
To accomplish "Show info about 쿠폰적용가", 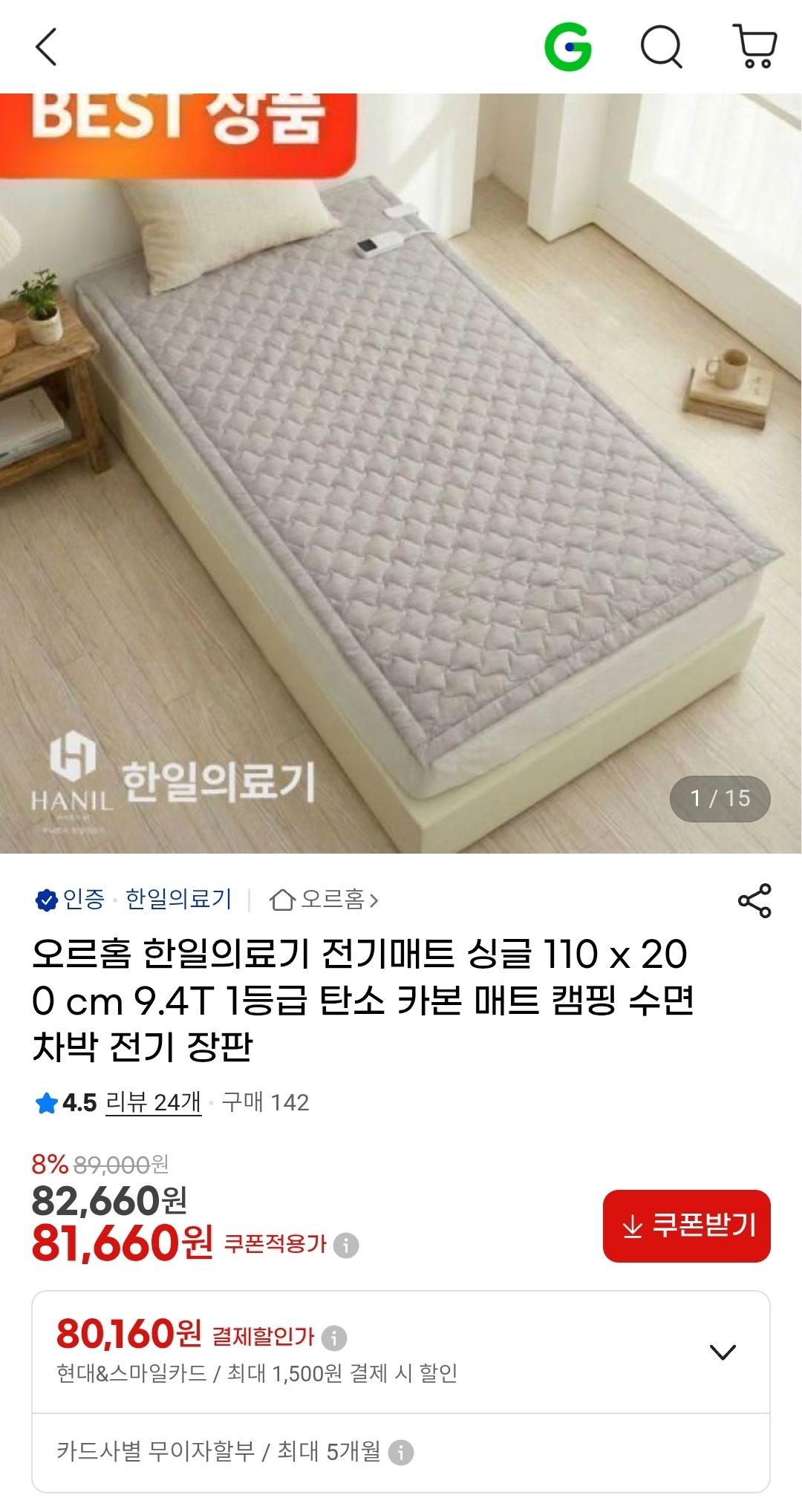I will [x=346, y=1245].
